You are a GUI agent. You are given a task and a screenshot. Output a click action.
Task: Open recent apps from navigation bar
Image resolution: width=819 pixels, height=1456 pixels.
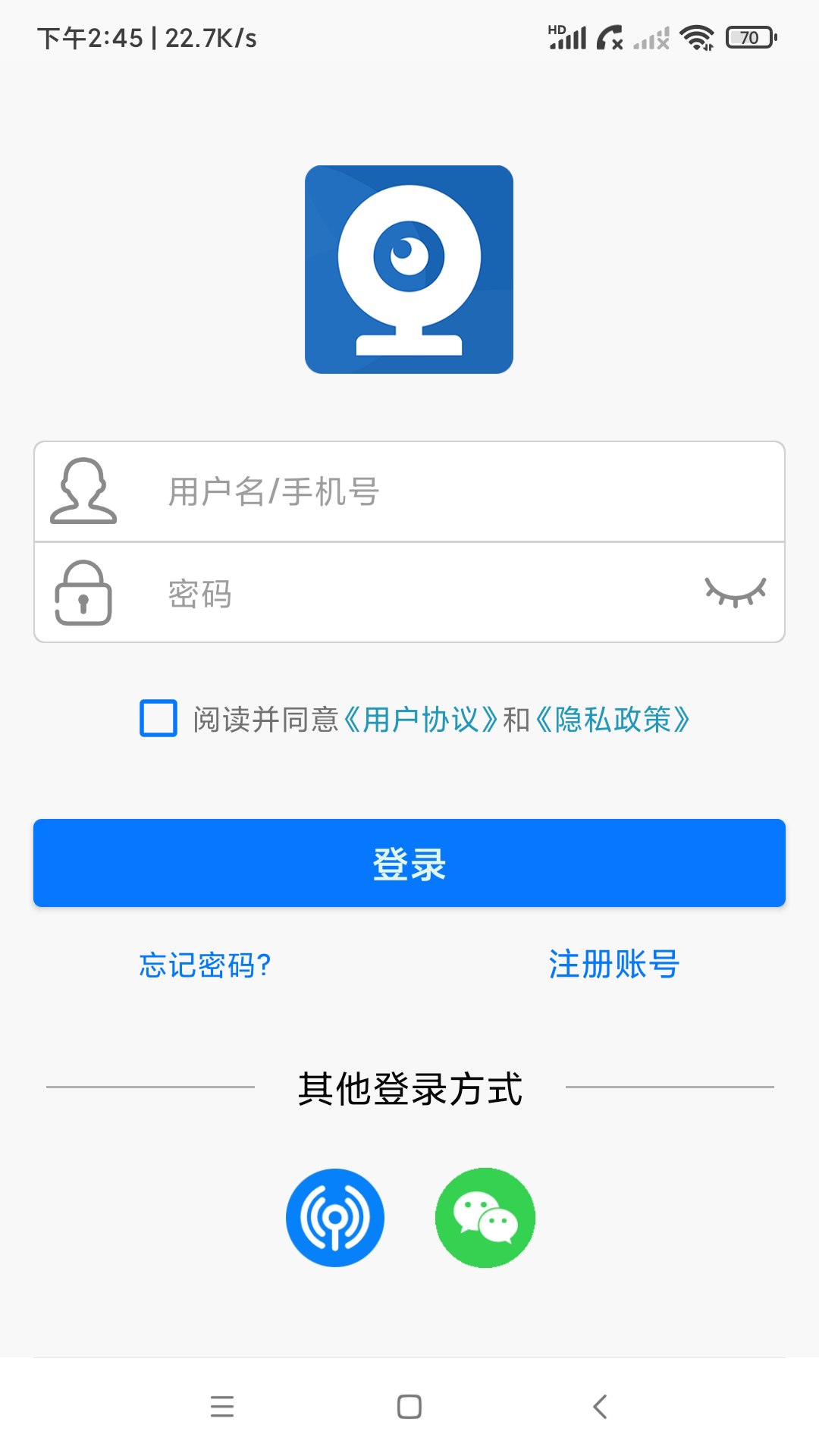coord(222,1407)
